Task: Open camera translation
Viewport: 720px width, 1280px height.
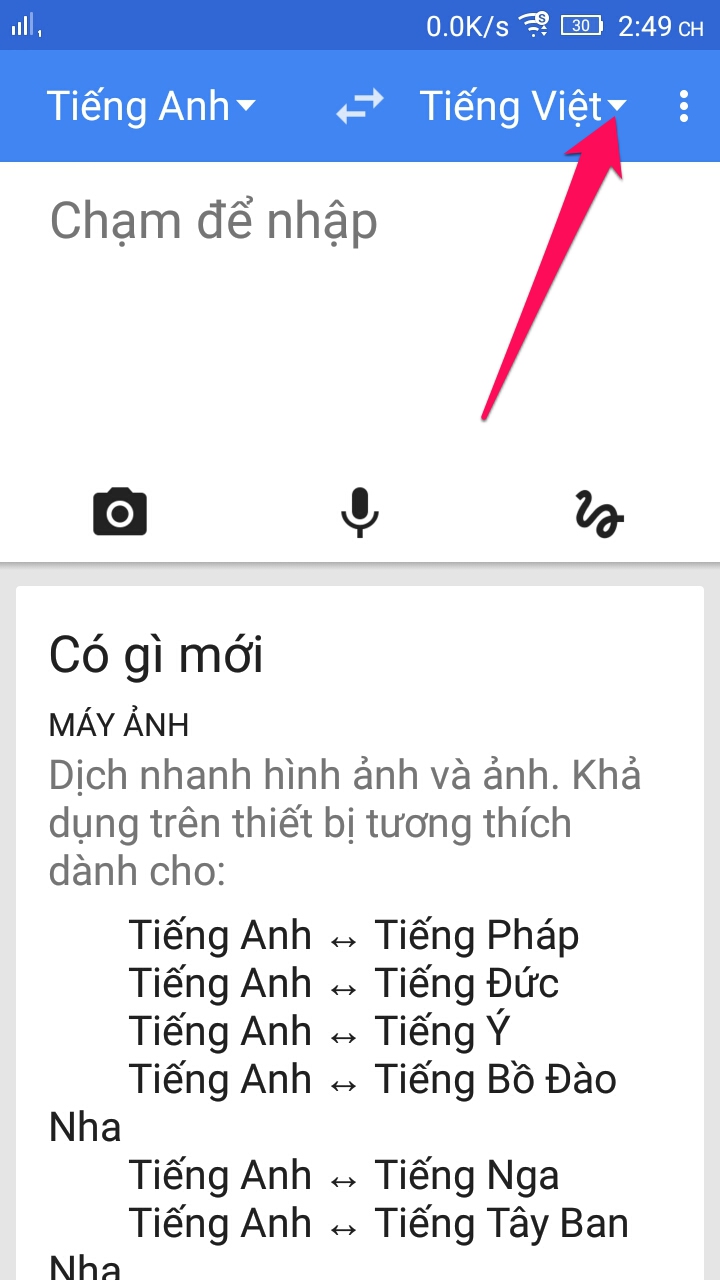Action: pos(120,513)
